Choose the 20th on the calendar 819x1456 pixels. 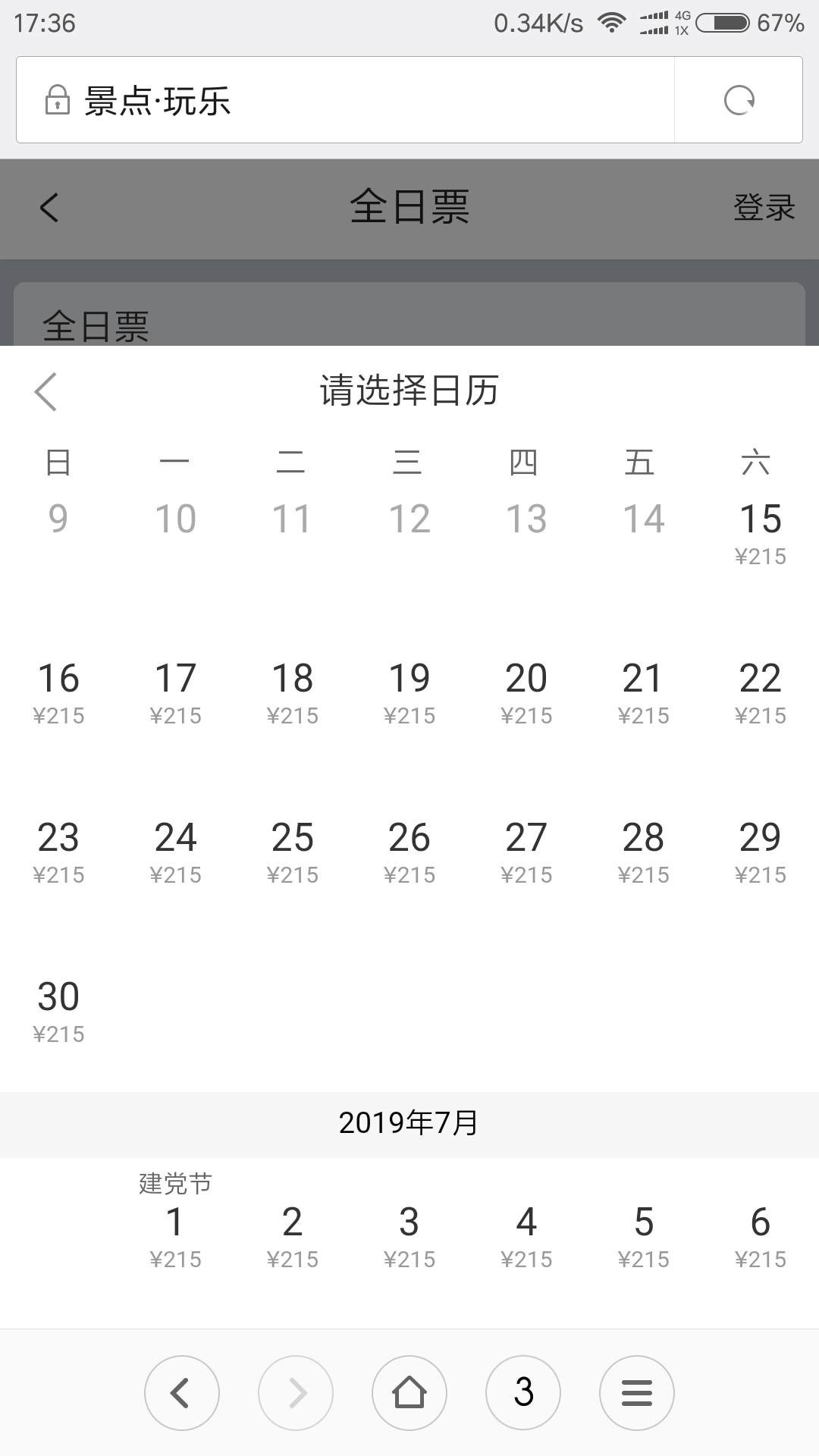coord(526,693)
